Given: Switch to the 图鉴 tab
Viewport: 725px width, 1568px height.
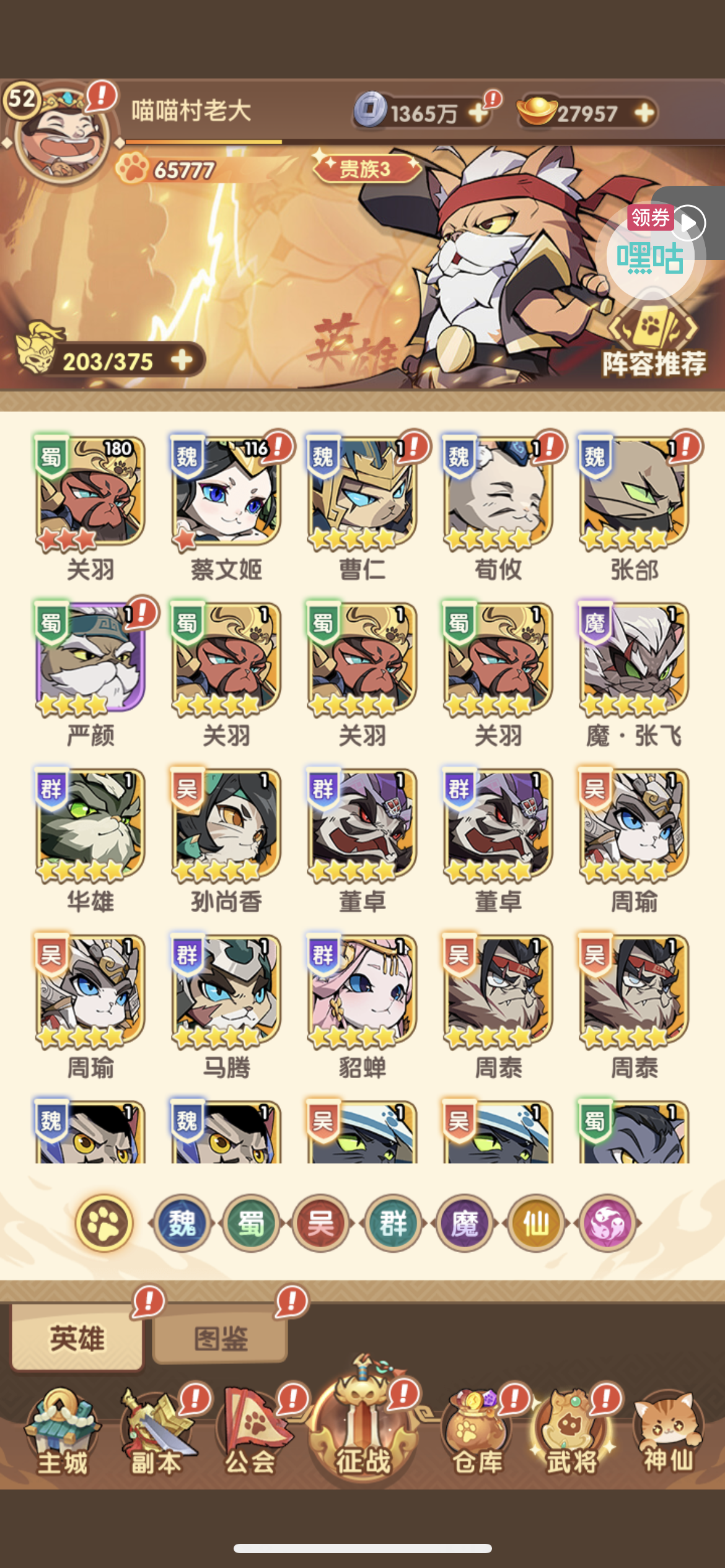Looking at the screenshot, I should [221, 1338].
